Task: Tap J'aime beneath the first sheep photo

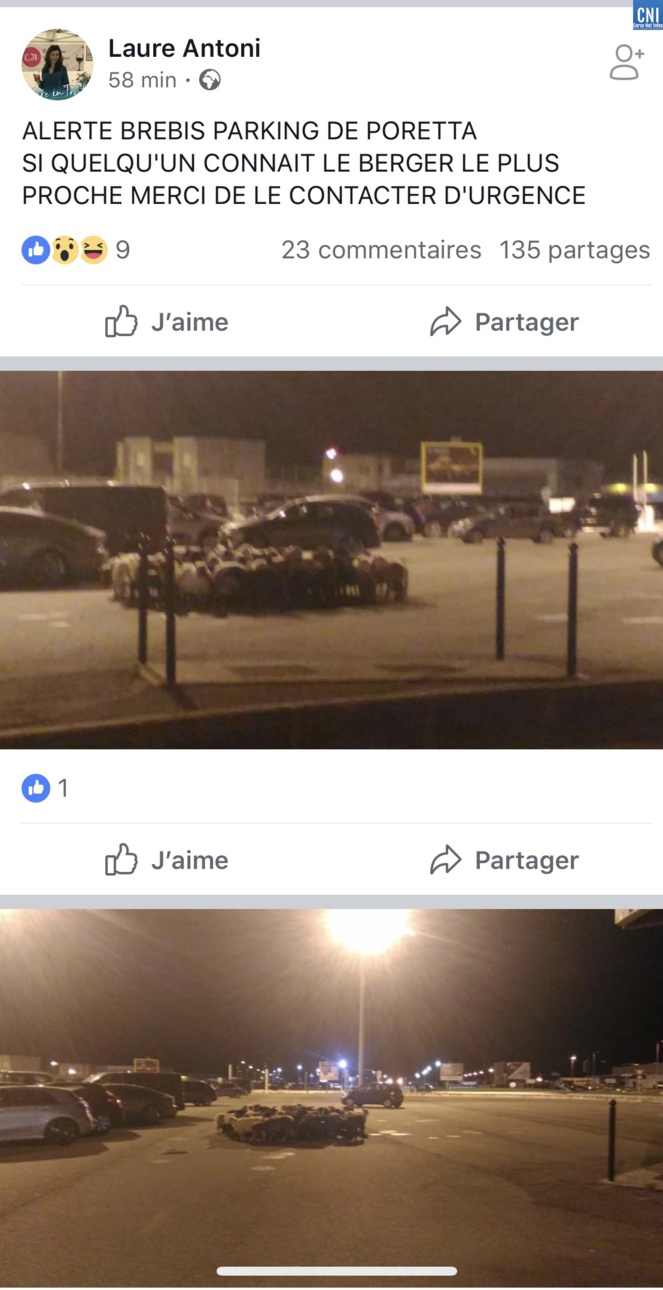Action: tap(167, 860)
